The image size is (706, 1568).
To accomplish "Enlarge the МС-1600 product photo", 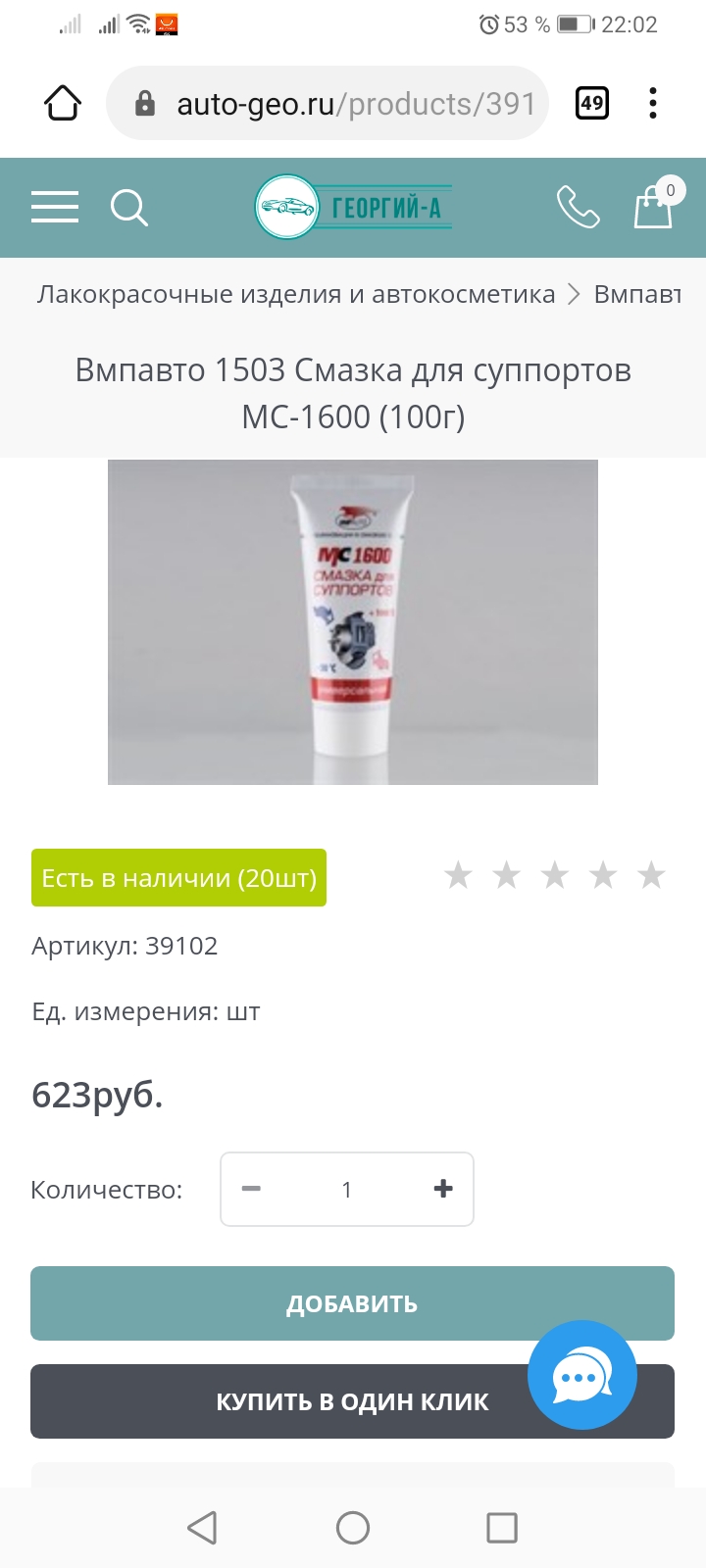I will [353, 622].
